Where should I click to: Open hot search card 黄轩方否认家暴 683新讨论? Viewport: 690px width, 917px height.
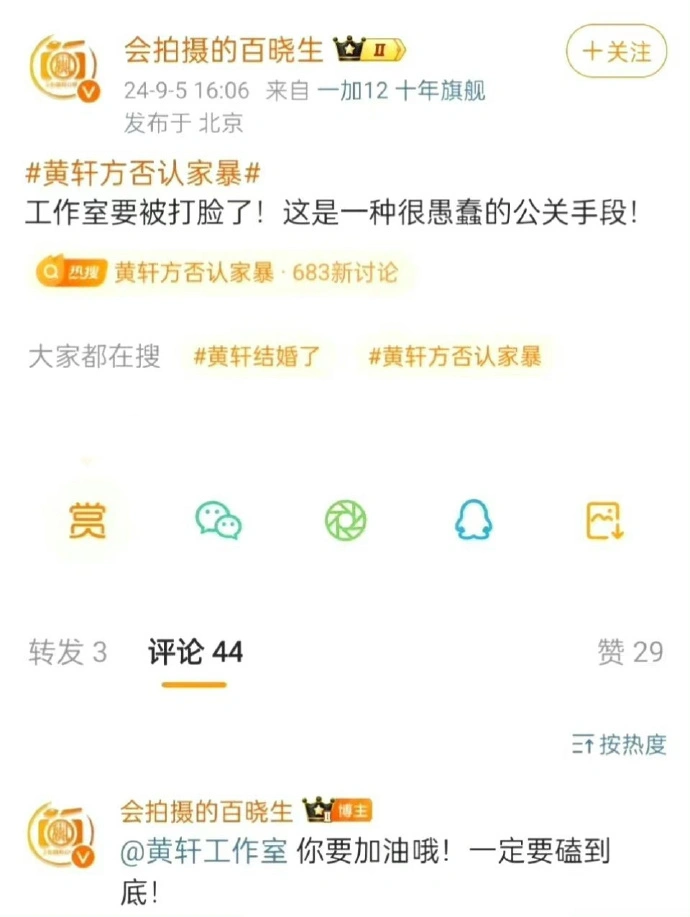click(217, 272)
